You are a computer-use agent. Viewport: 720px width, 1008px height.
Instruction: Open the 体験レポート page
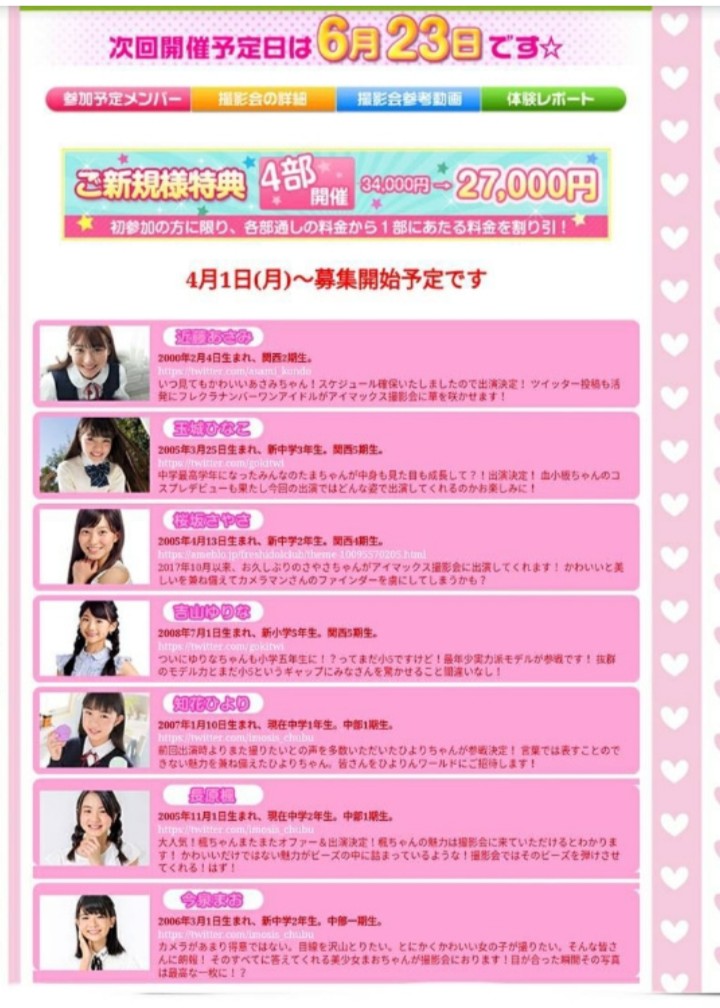pos(552,100)
